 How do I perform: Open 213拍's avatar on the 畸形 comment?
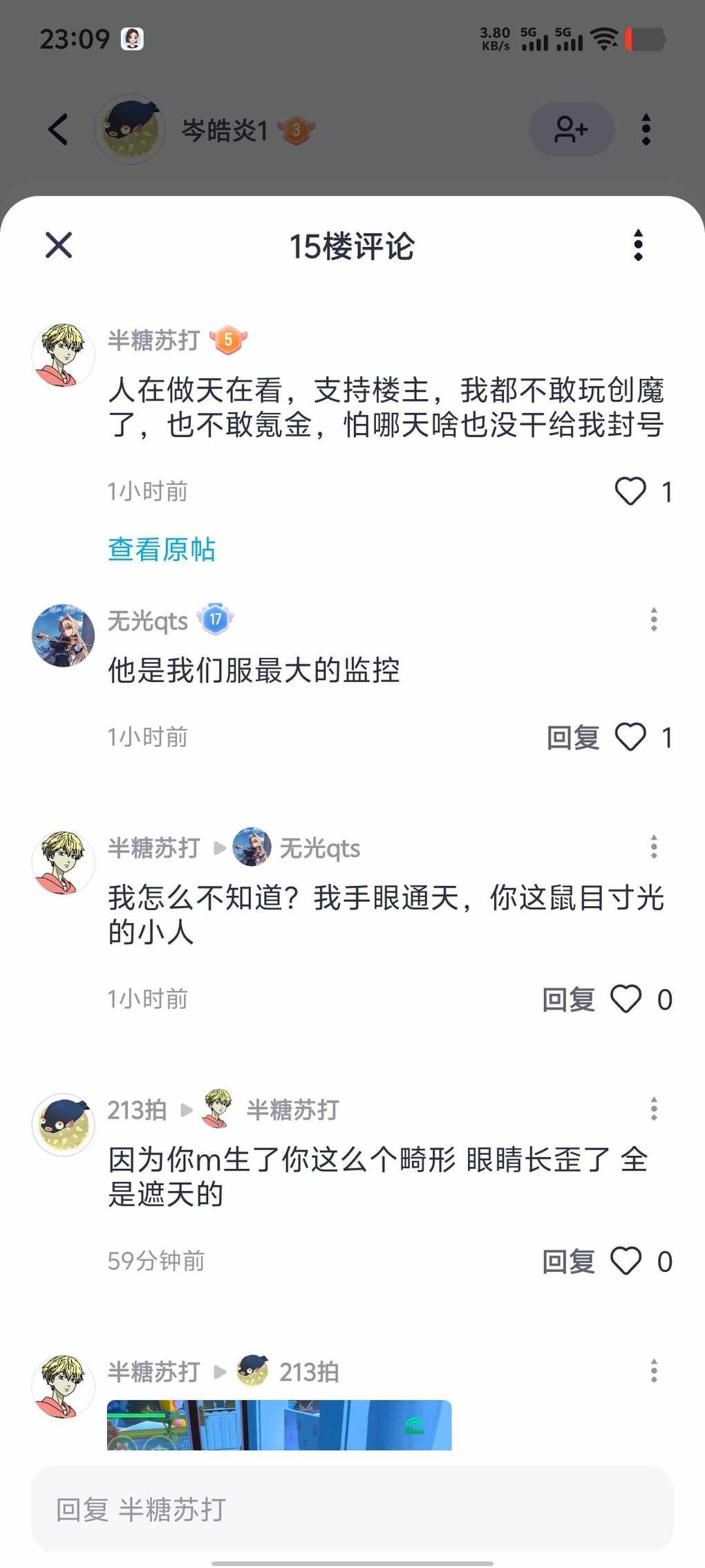63,1125
